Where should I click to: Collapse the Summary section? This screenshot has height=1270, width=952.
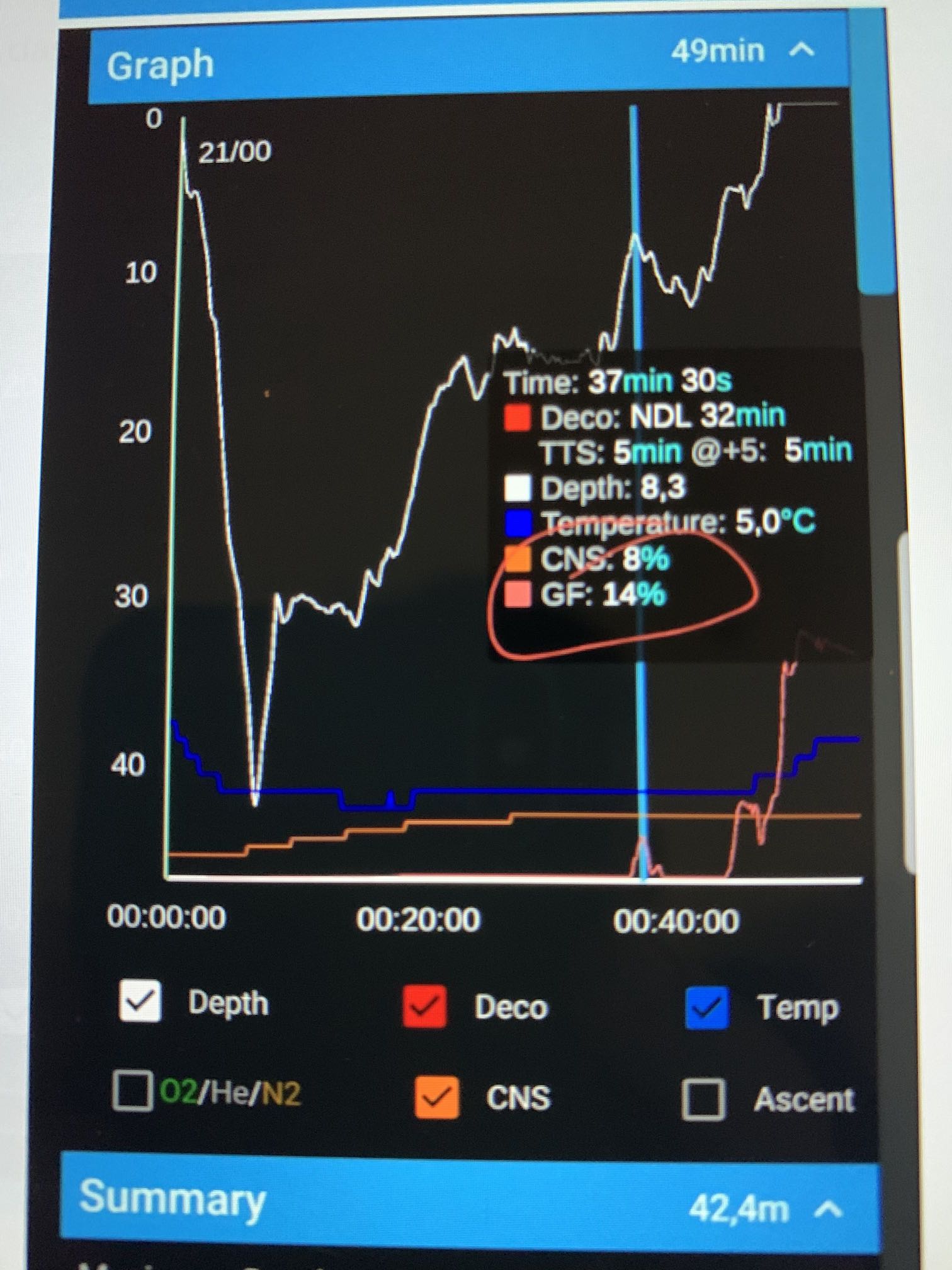(x=830, y=1208)
